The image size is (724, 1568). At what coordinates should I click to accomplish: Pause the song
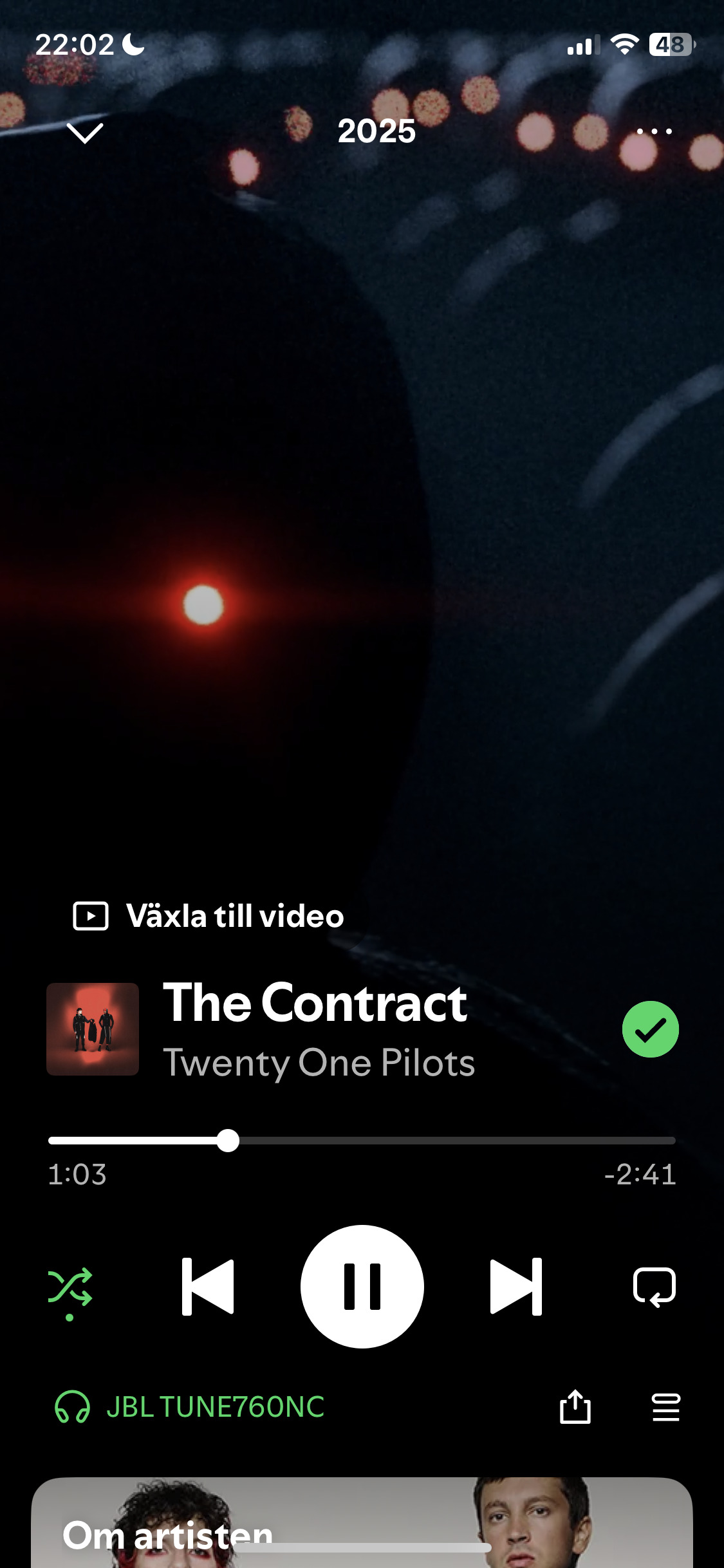pyautogui.click(x=362, y=1286)
